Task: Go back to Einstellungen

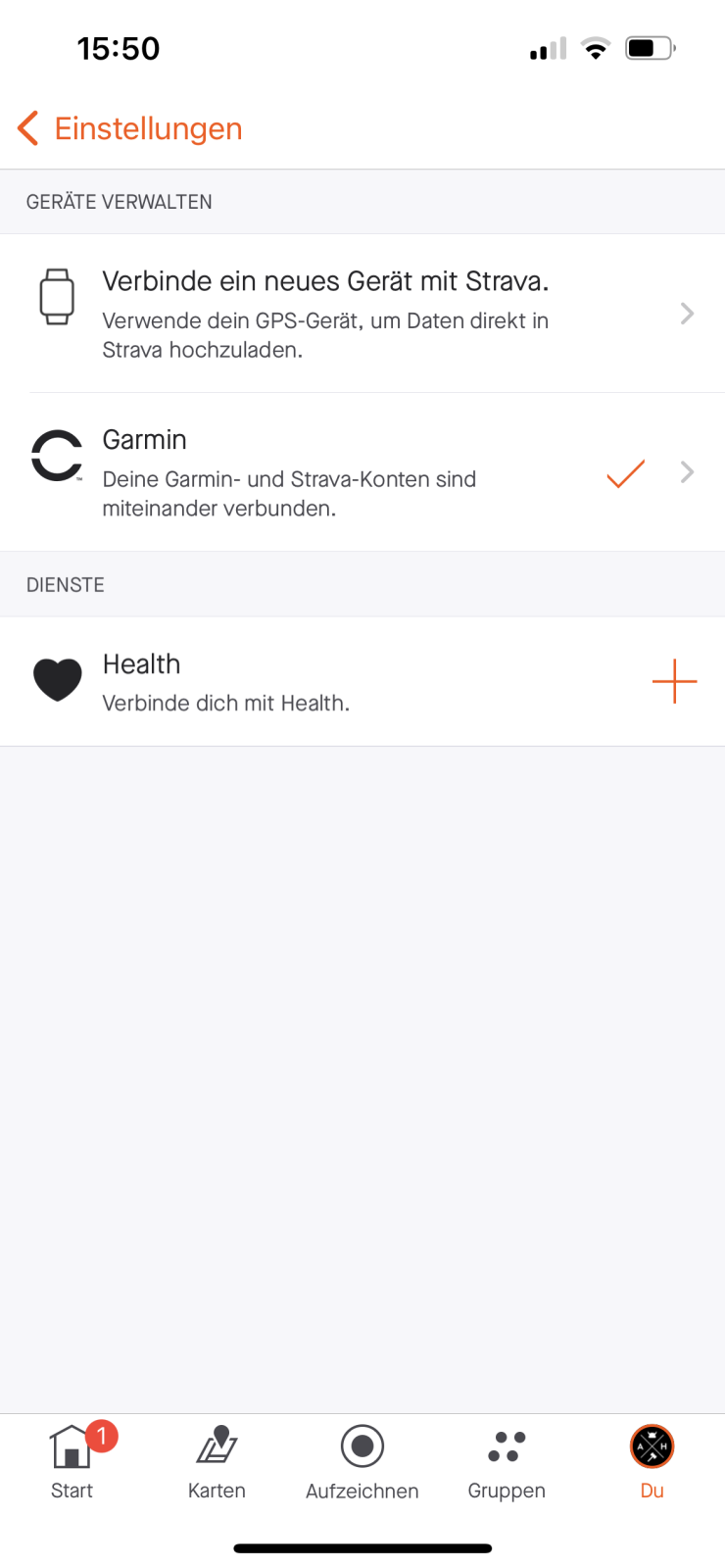Action: (x=129, y=128)
